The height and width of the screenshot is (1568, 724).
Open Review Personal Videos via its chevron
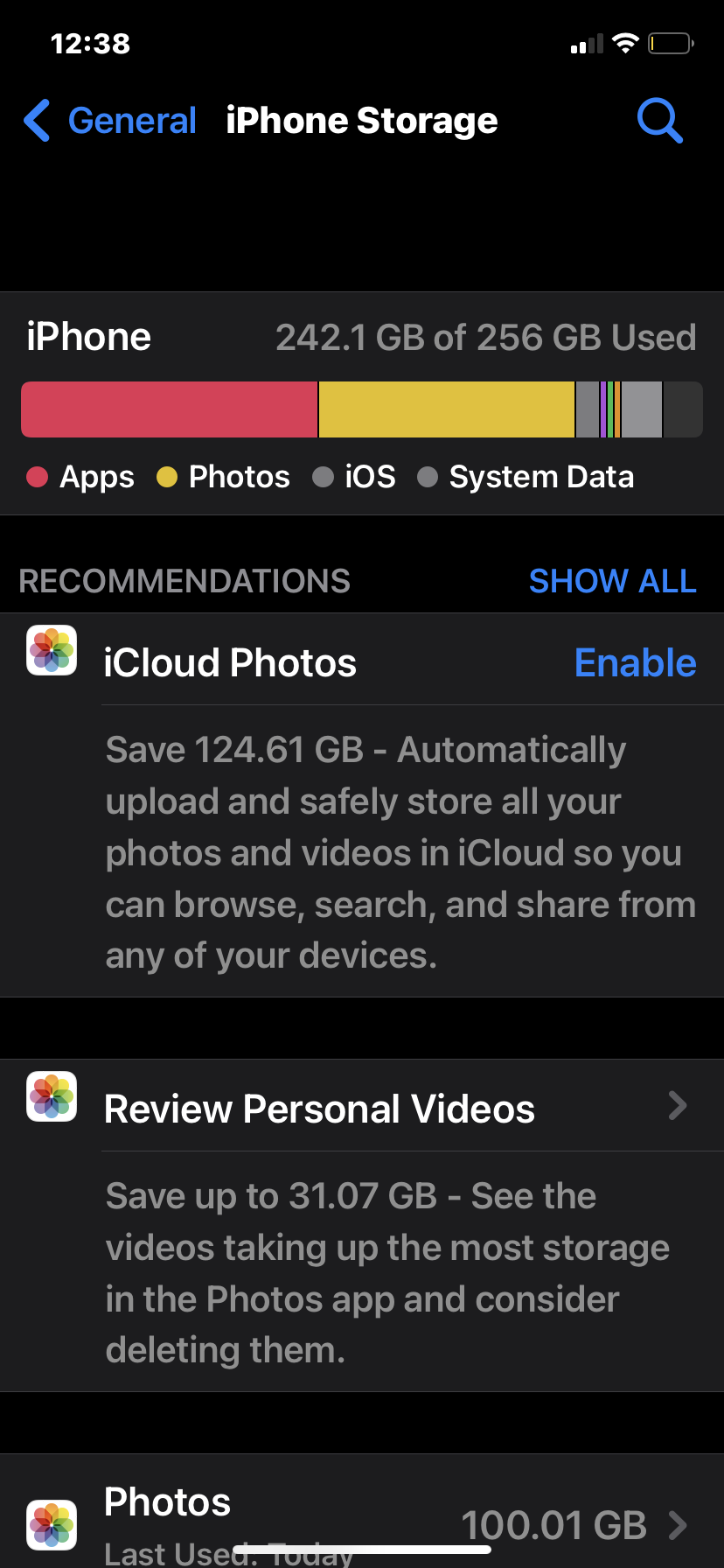[x=677, y=1105]
